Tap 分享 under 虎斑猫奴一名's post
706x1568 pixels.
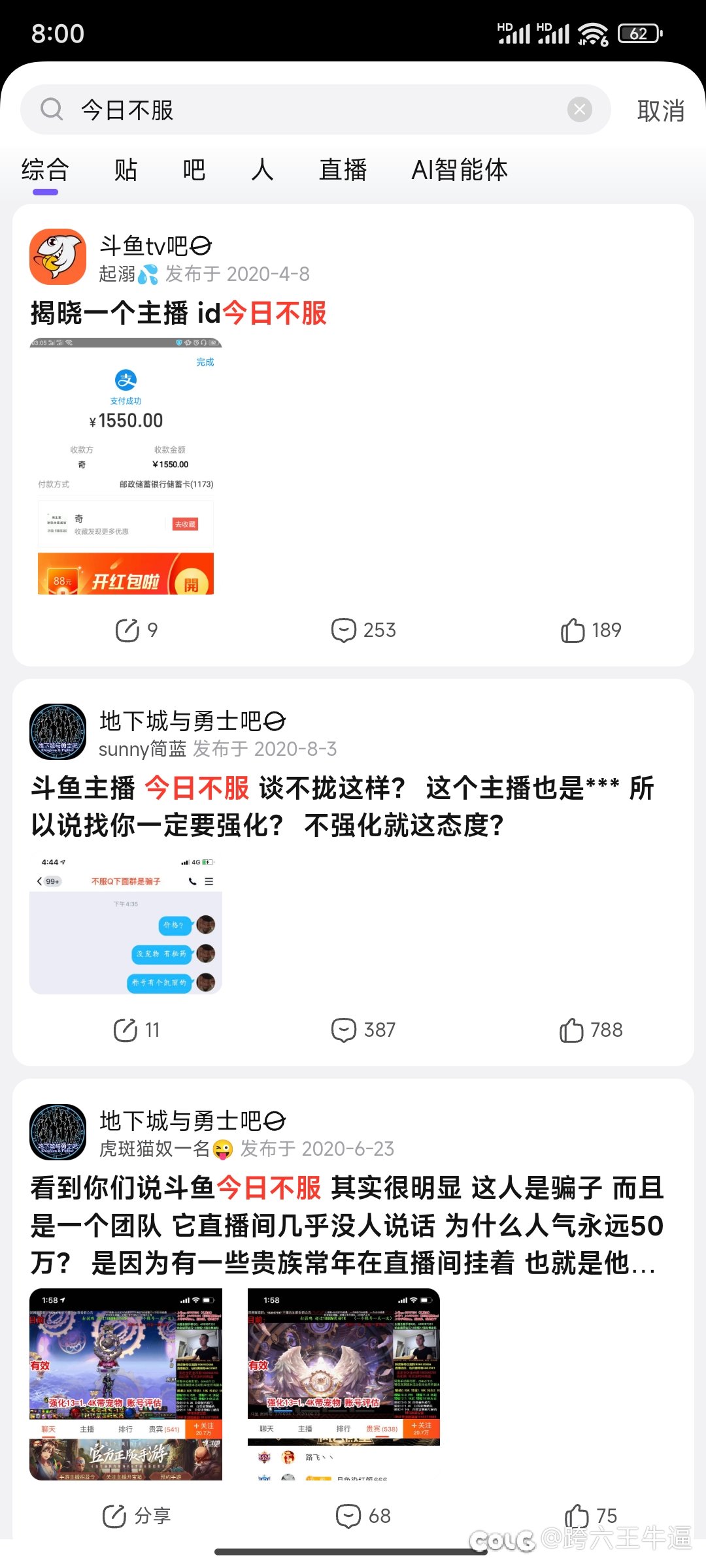click(x=137, y=1516)
